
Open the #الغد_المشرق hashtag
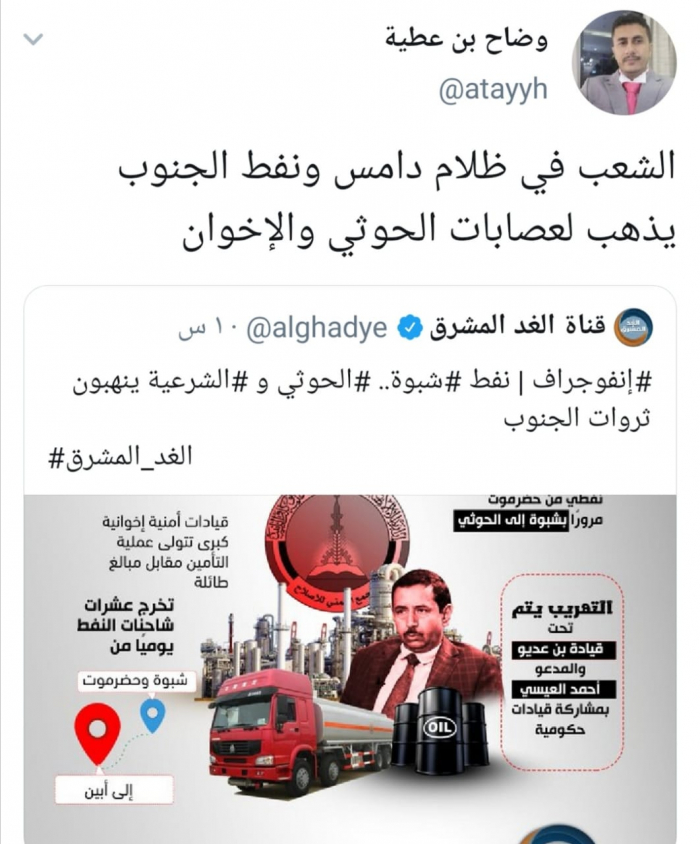pos(119,457)
